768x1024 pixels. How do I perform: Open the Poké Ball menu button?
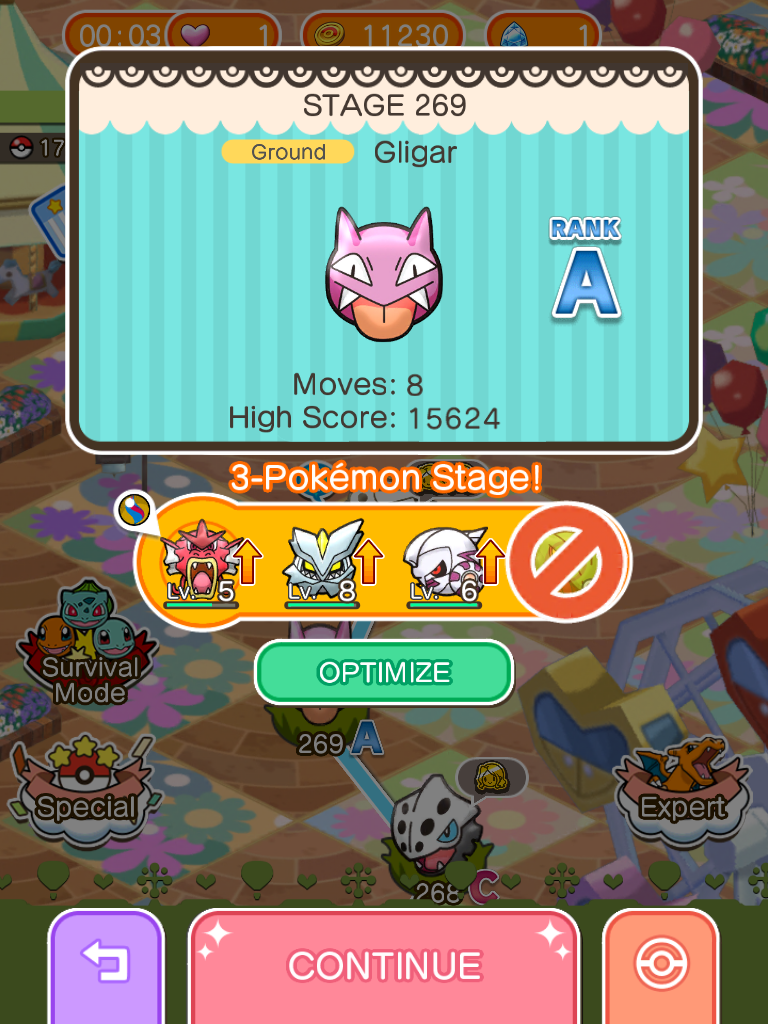(x=660, y=965)
